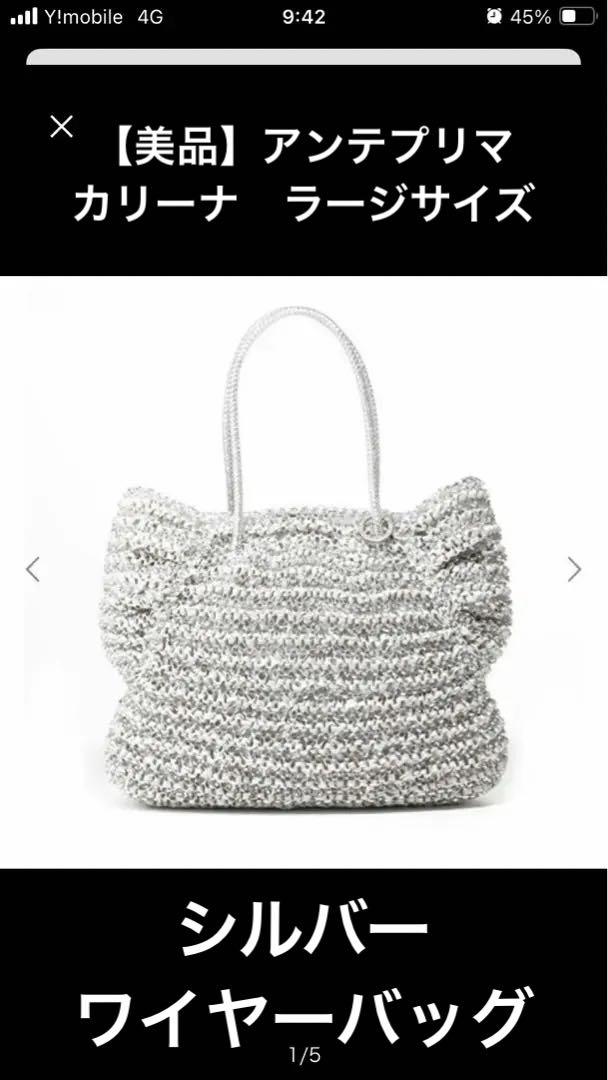Go to the next product photo
Image resolution: width=608 pixels, height=1080 pixels.
tap(574, 570)
